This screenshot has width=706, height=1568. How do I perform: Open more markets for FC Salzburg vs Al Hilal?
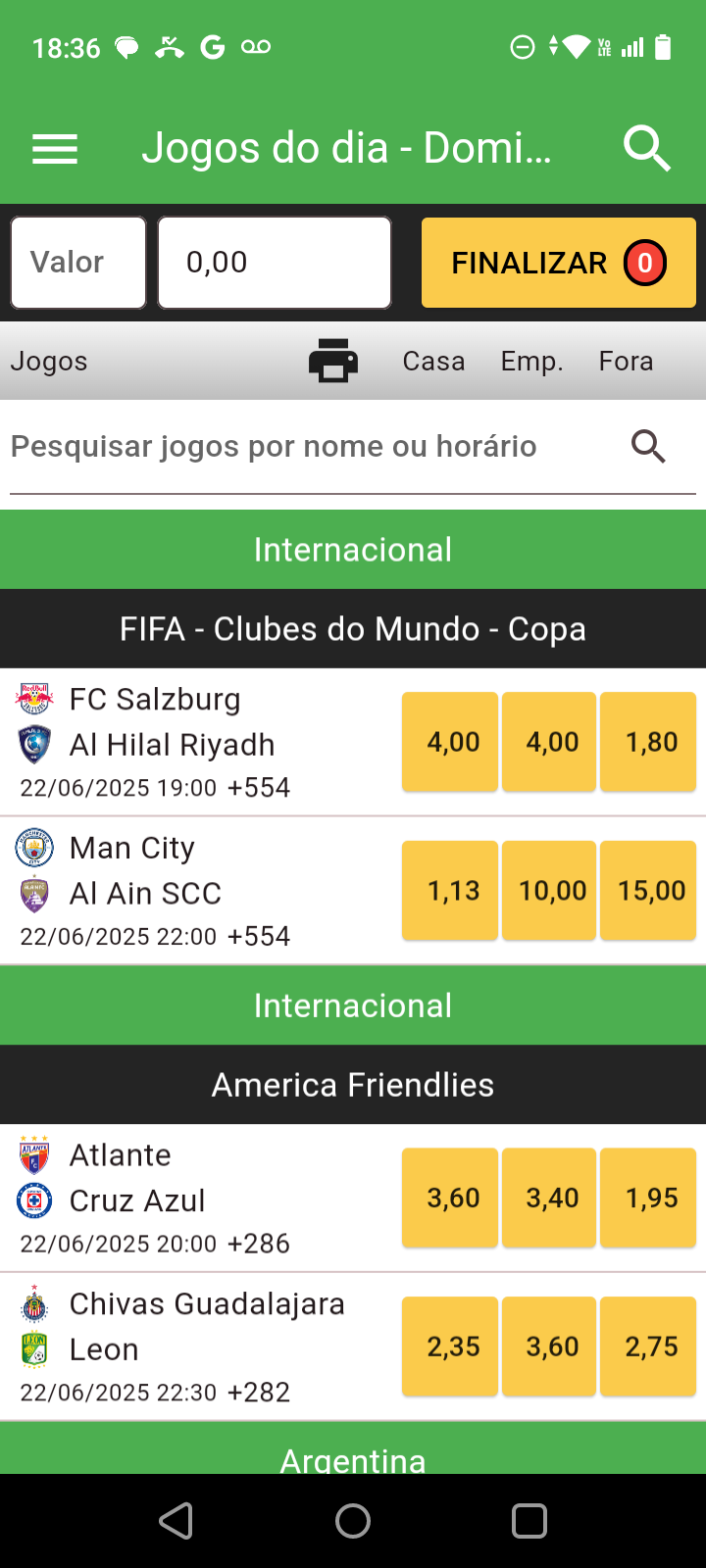tap(259, 788)
